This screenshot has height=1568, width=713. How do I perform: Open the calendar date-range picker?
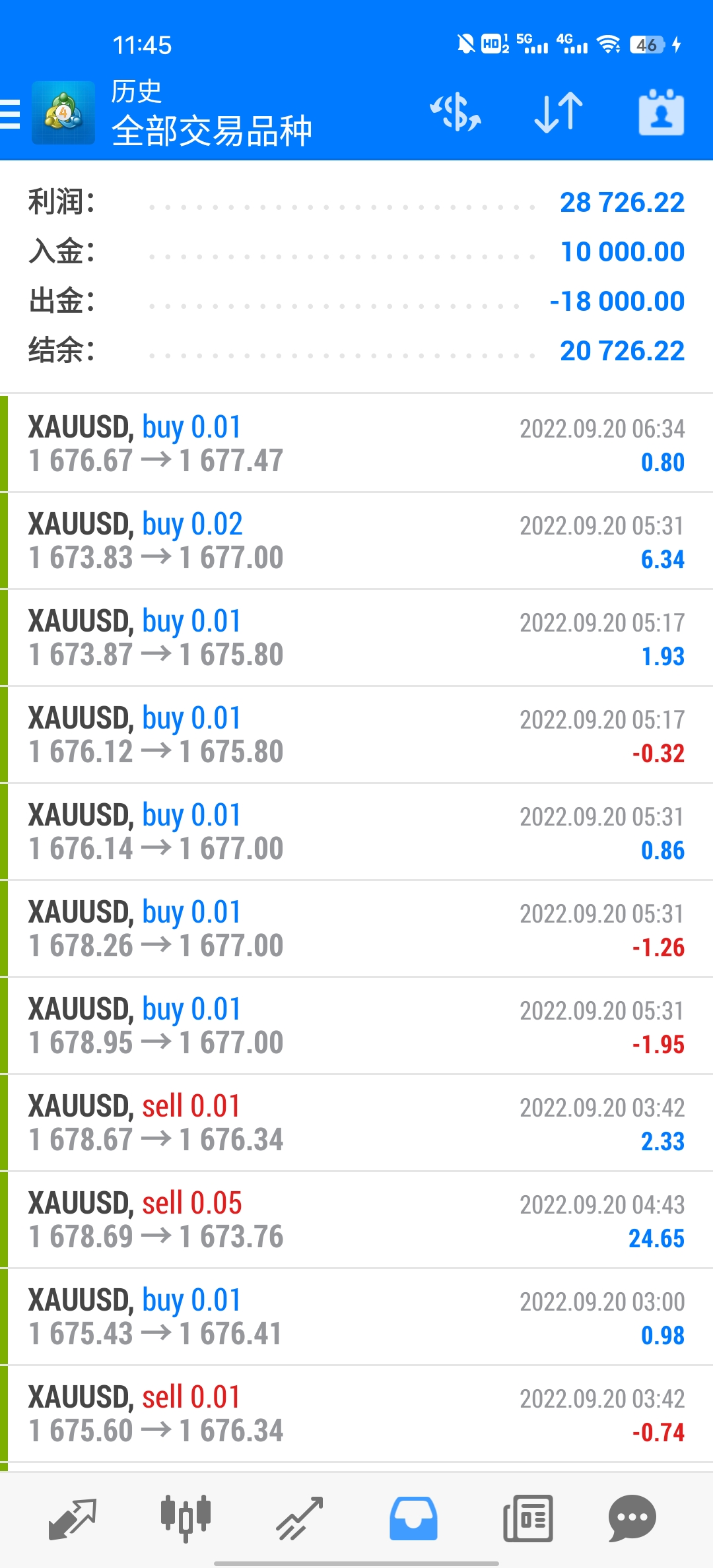coord(661,113)
